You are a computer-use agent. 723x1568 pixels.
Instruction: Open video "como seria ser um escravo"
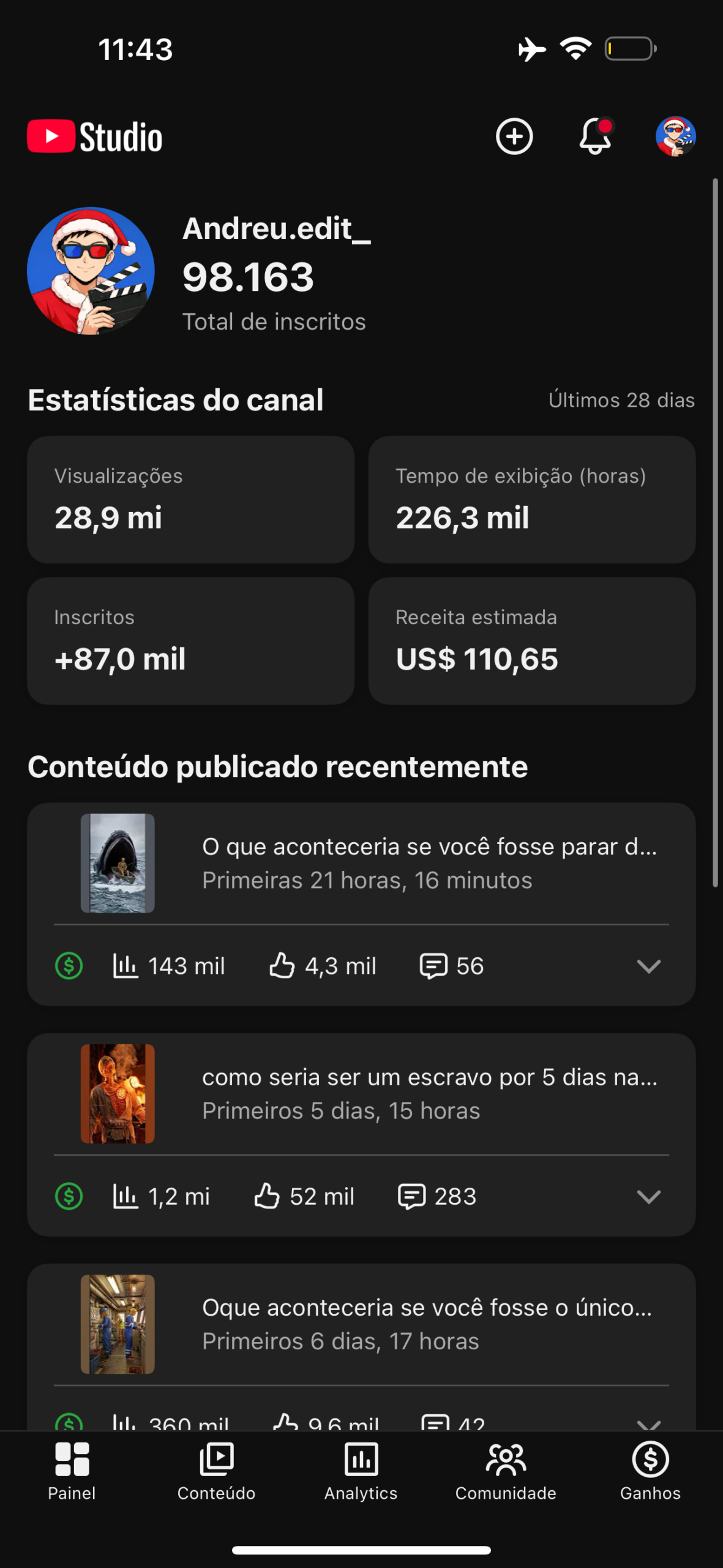tap(429, 1093)
